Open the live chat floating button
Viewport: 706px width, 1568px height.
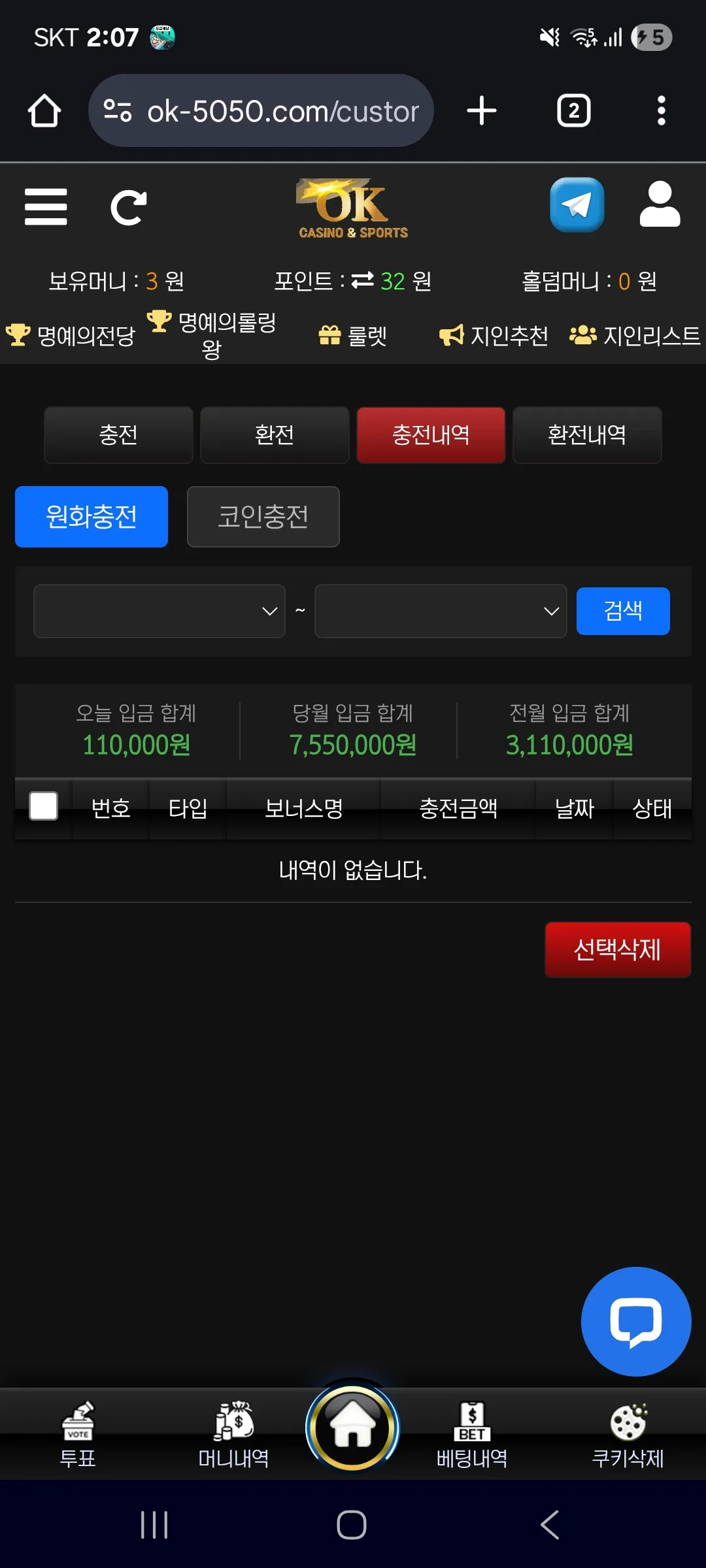point(636,1322)
